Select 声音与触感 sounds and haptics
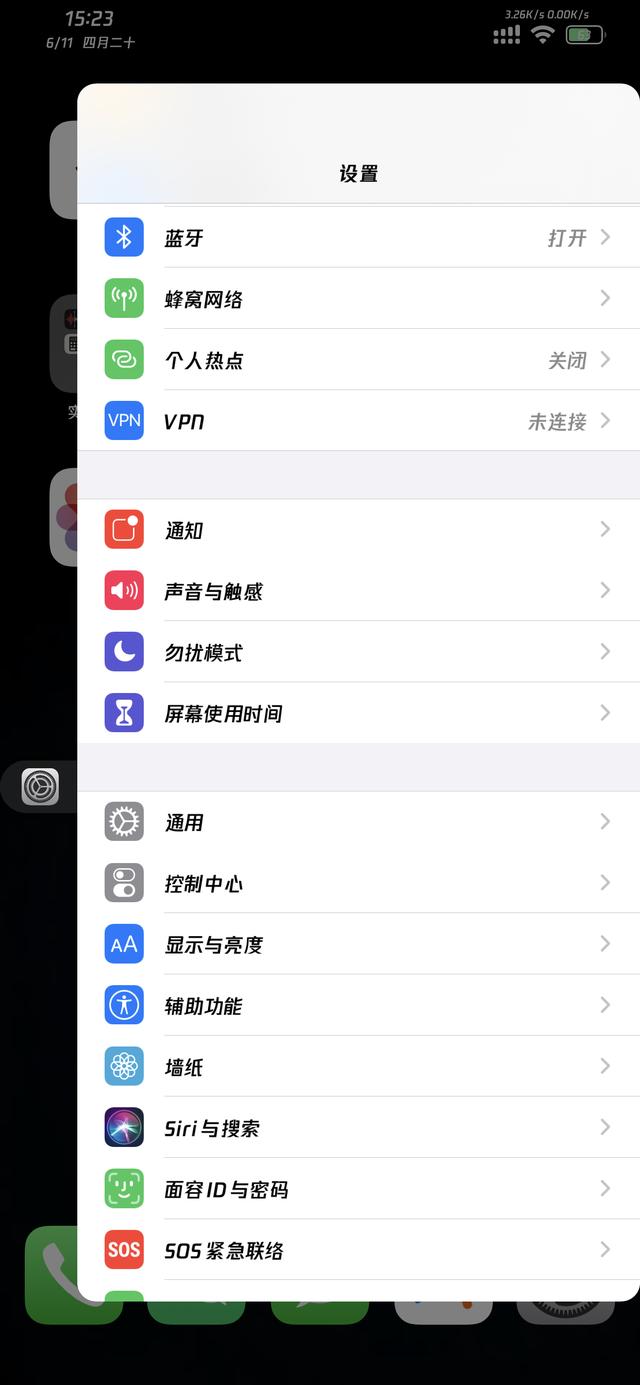 point(360,591)
